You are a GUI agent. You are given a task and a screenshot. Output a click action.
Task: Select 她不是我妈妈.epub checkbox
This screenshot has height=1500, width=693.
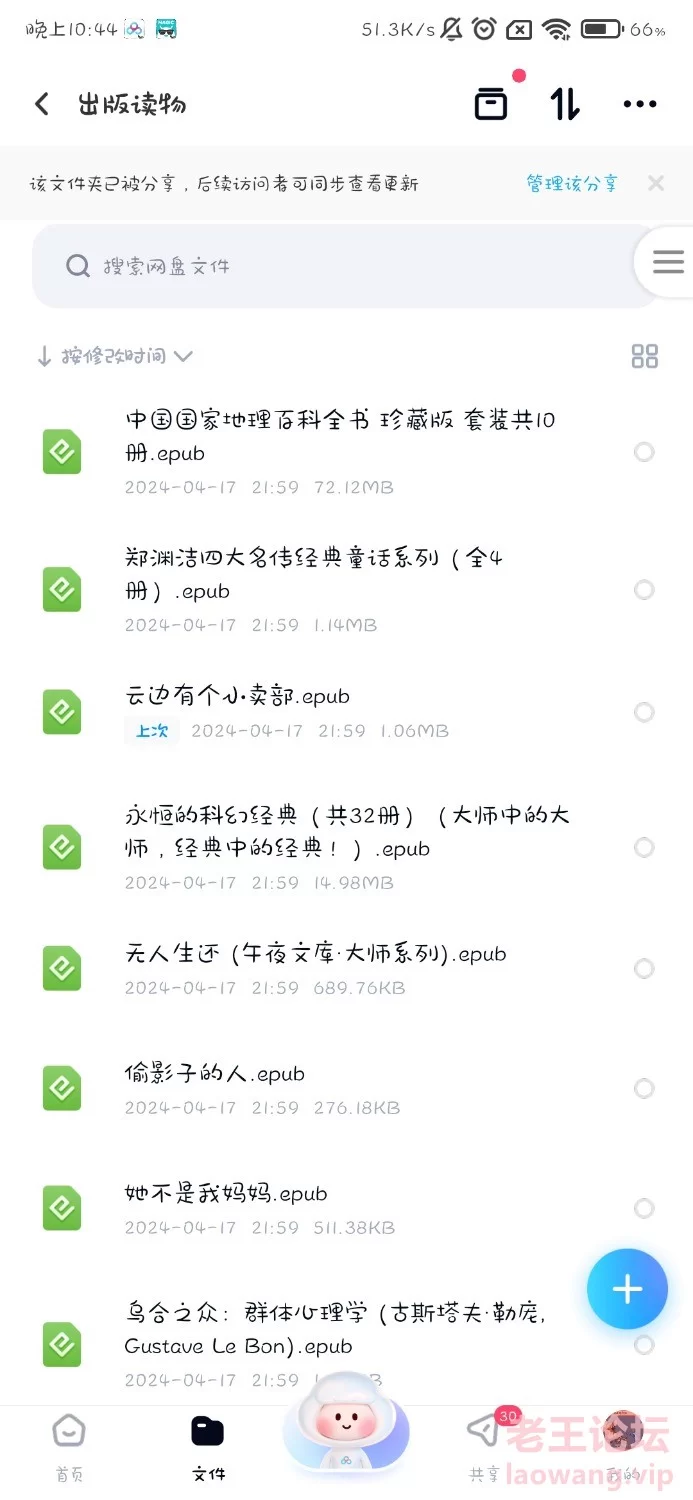pos(645,1208)
